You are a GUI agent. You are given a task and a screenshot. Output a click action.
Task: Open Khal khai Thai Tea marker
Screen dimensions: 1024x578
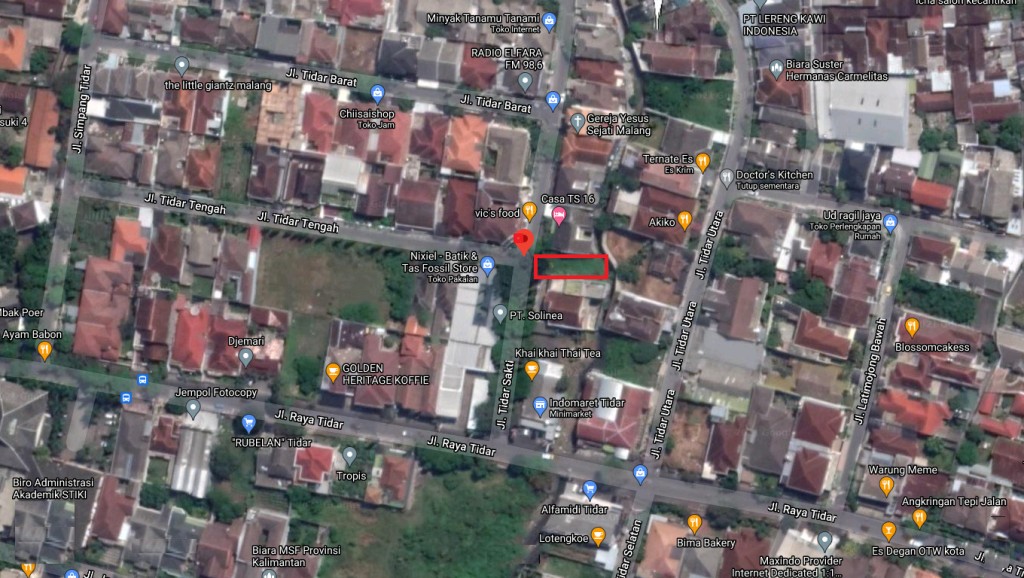coord(532,370)
